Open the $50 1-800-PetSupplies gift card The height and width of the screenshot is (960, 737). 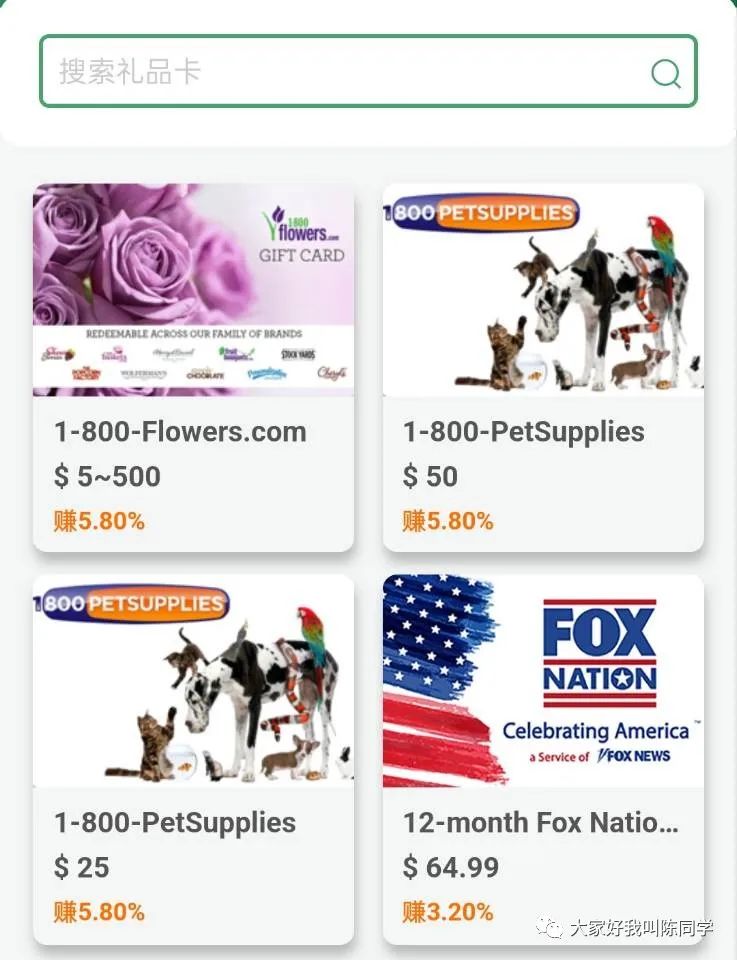[x=543, y=367]
